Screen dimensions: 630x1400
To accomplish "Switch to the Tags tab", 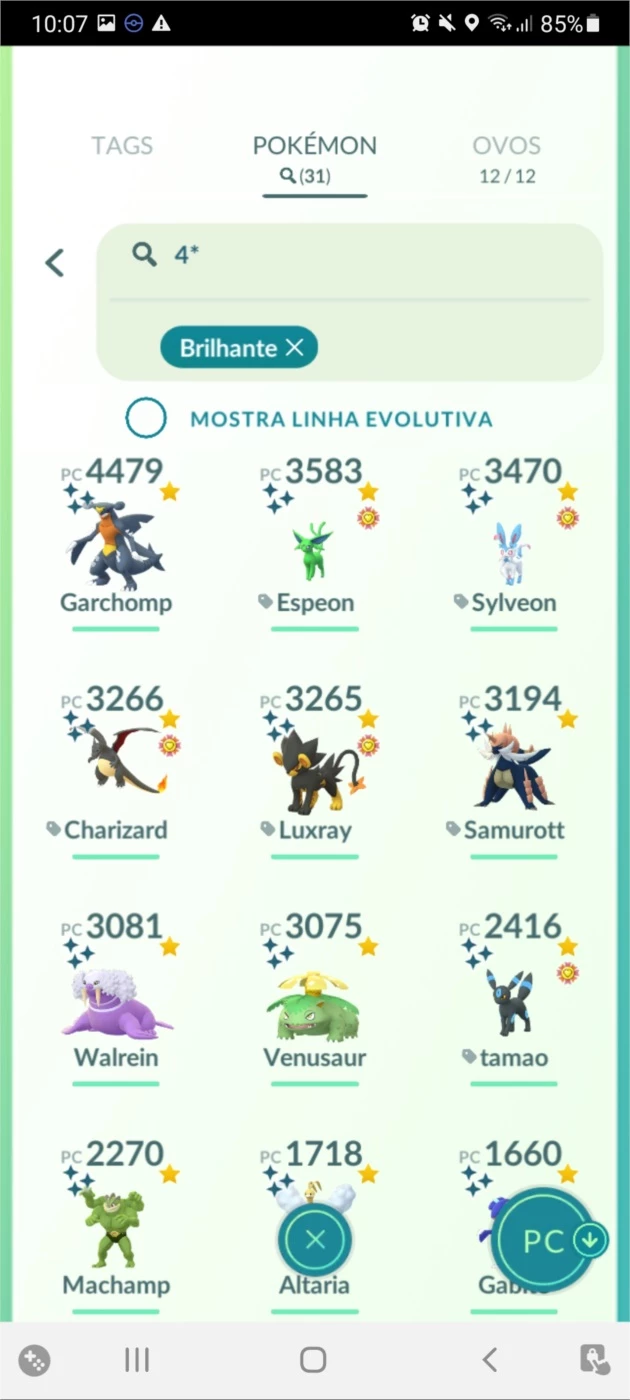I will tap(122, 146).
